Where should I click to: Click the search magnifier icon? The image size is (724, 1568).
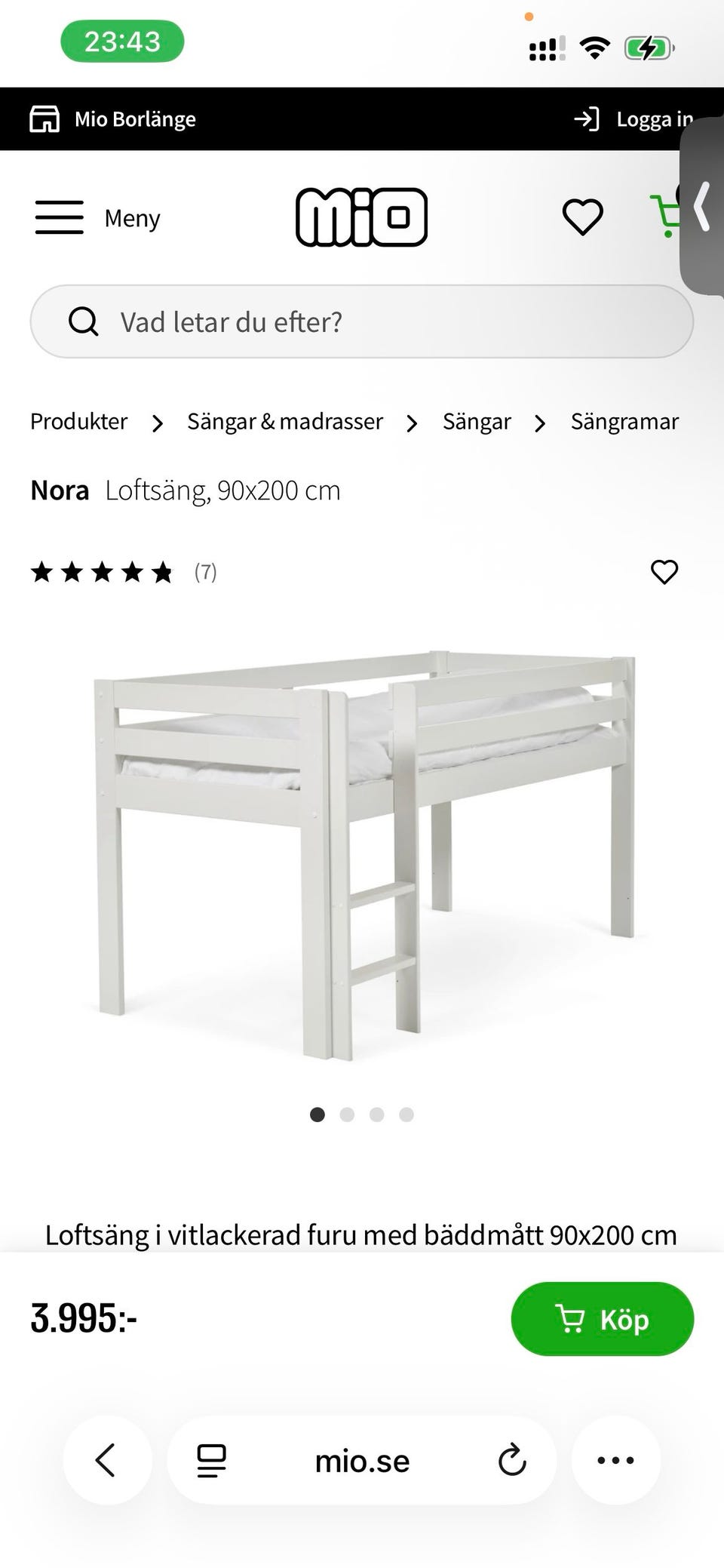[84, 321]
